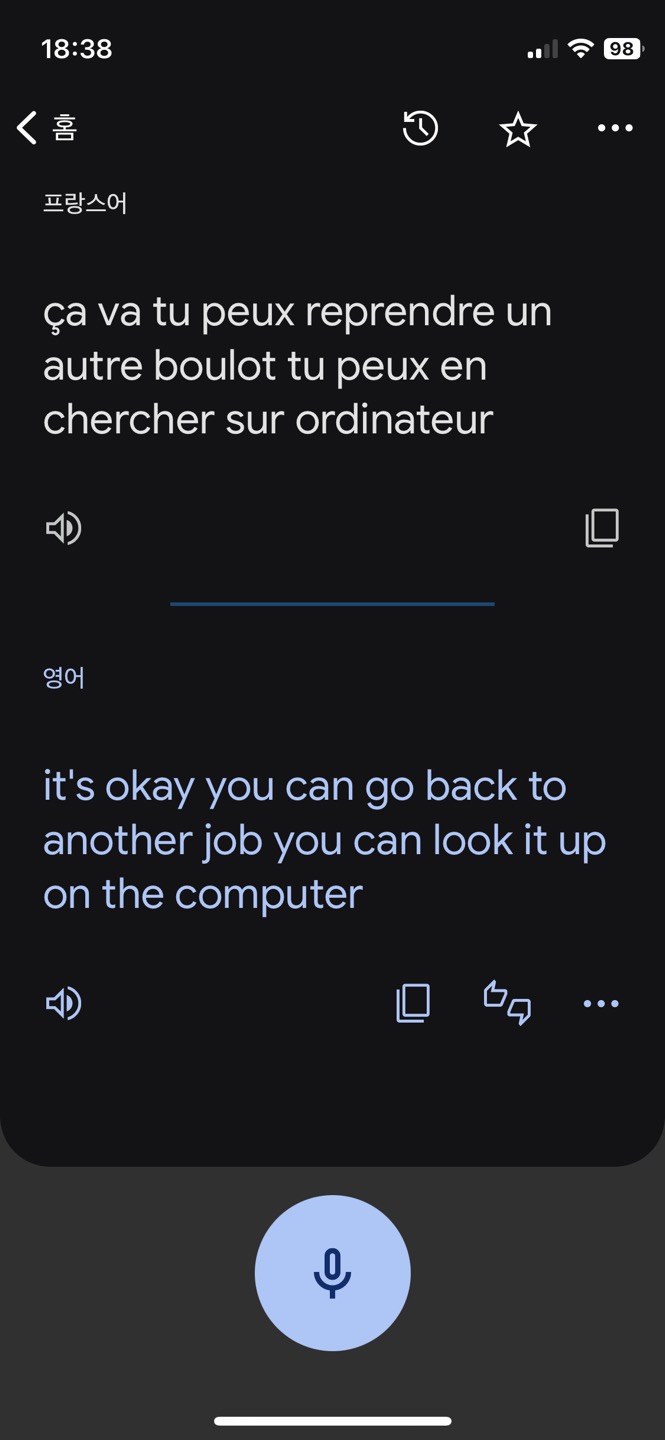This screenshot has width=665, height=1440.
Task: Rate the translation with thumbs icon
Action: [x=507, y=1003]
